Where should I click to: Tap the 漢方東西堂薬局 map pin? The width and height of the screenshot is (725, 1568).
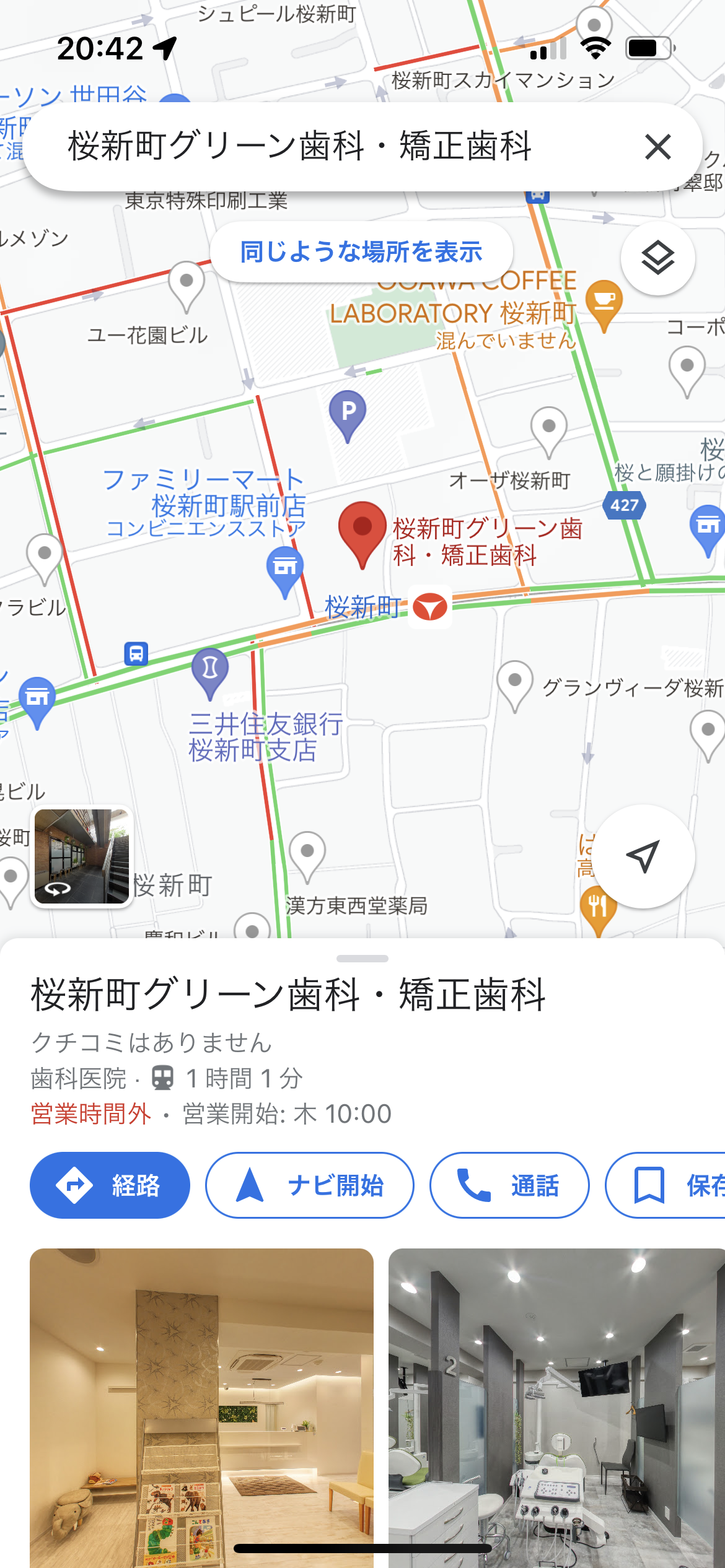point(307,854)
